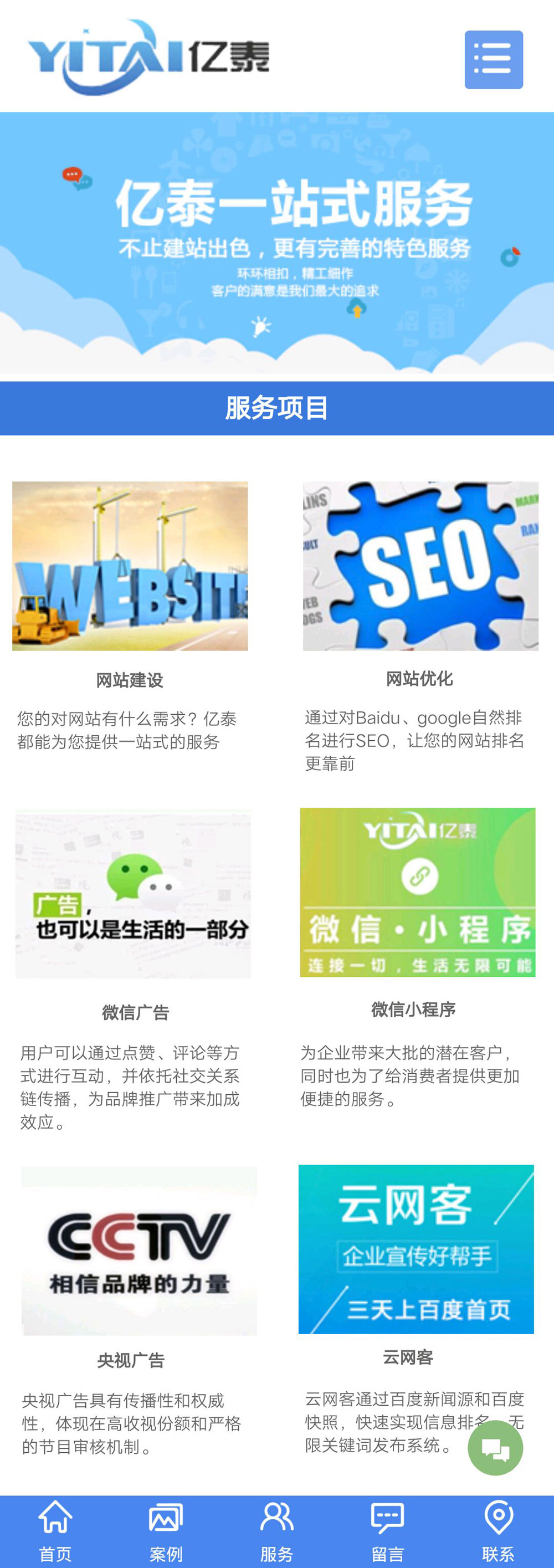The width and height of the screenshot is (554, 1568).
Task: Switch to the 案例 tab
Action: 166,1530
